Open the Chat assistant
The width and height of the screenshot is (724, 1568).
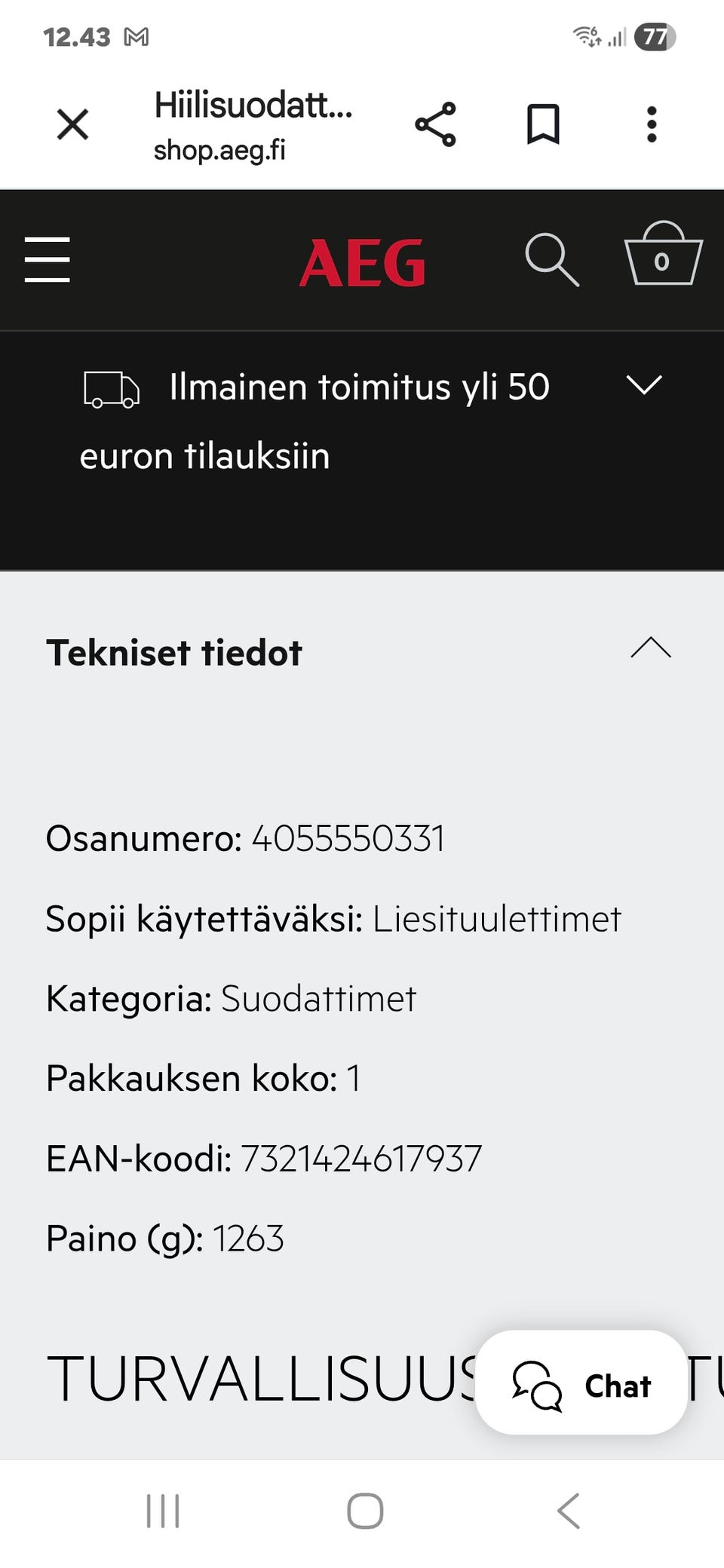[x=581, y=1386]
